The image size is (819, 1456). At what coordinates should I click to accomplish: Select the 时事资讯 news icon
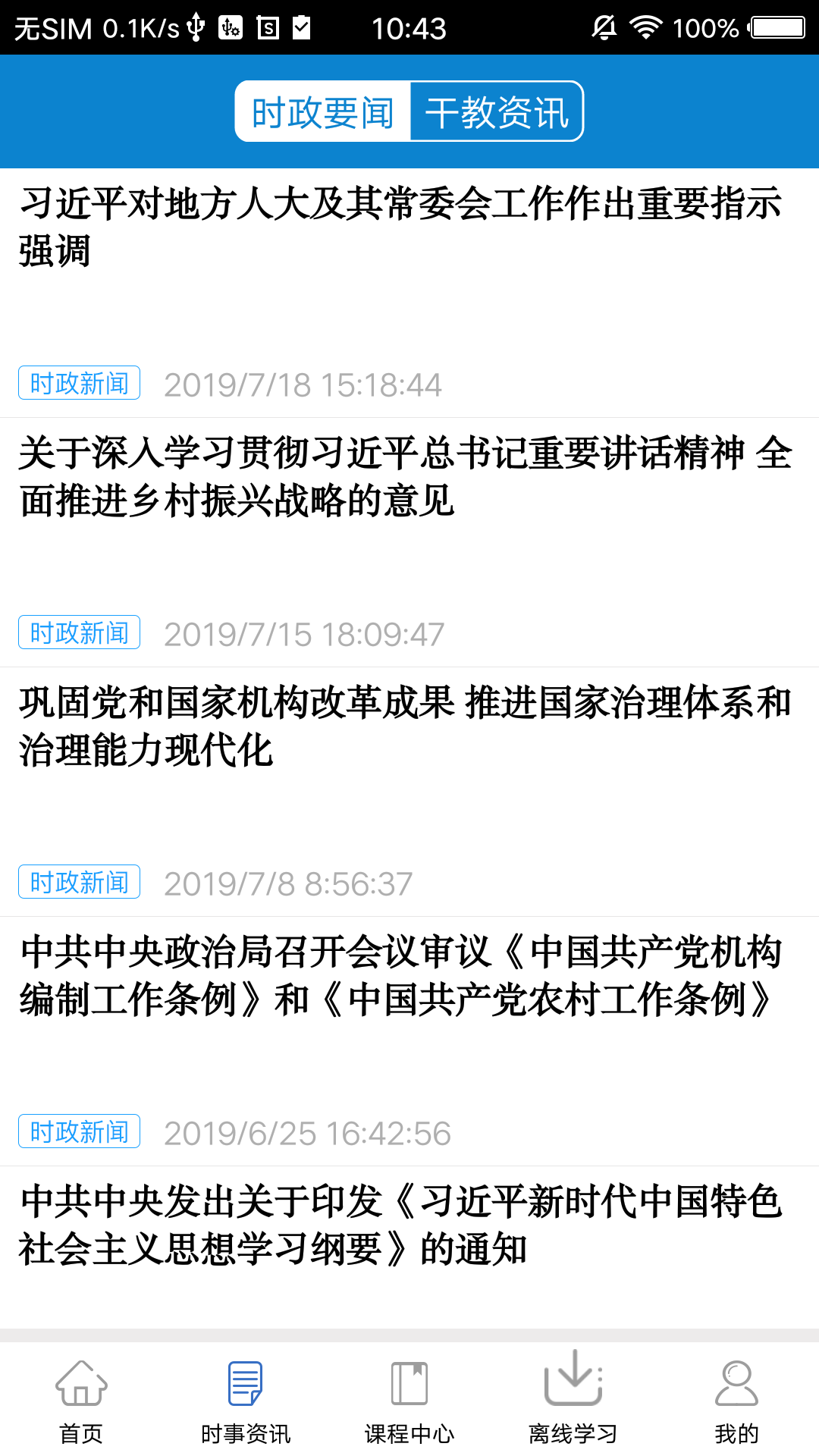click(x=244, y=1388)
